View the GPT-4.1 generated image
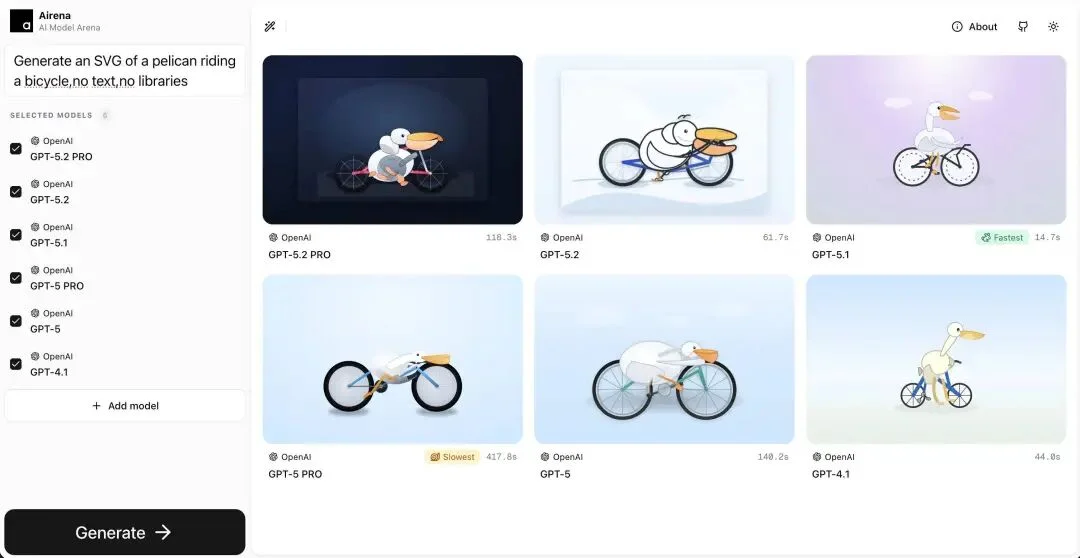 (936, 359)
